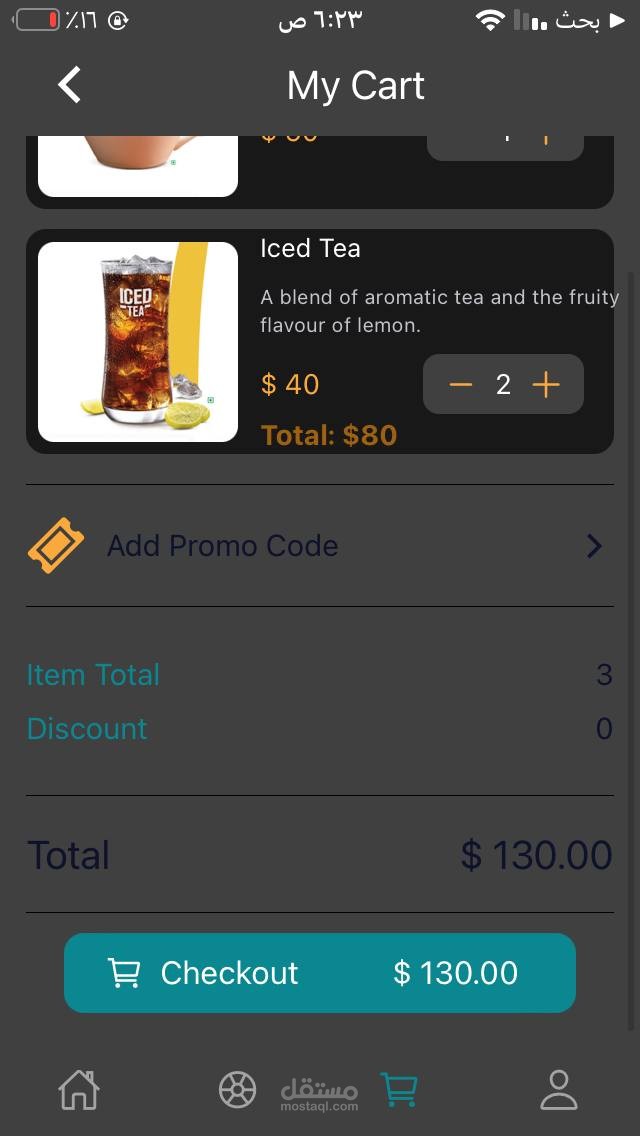Increase Iced Tea quantity

546,385
